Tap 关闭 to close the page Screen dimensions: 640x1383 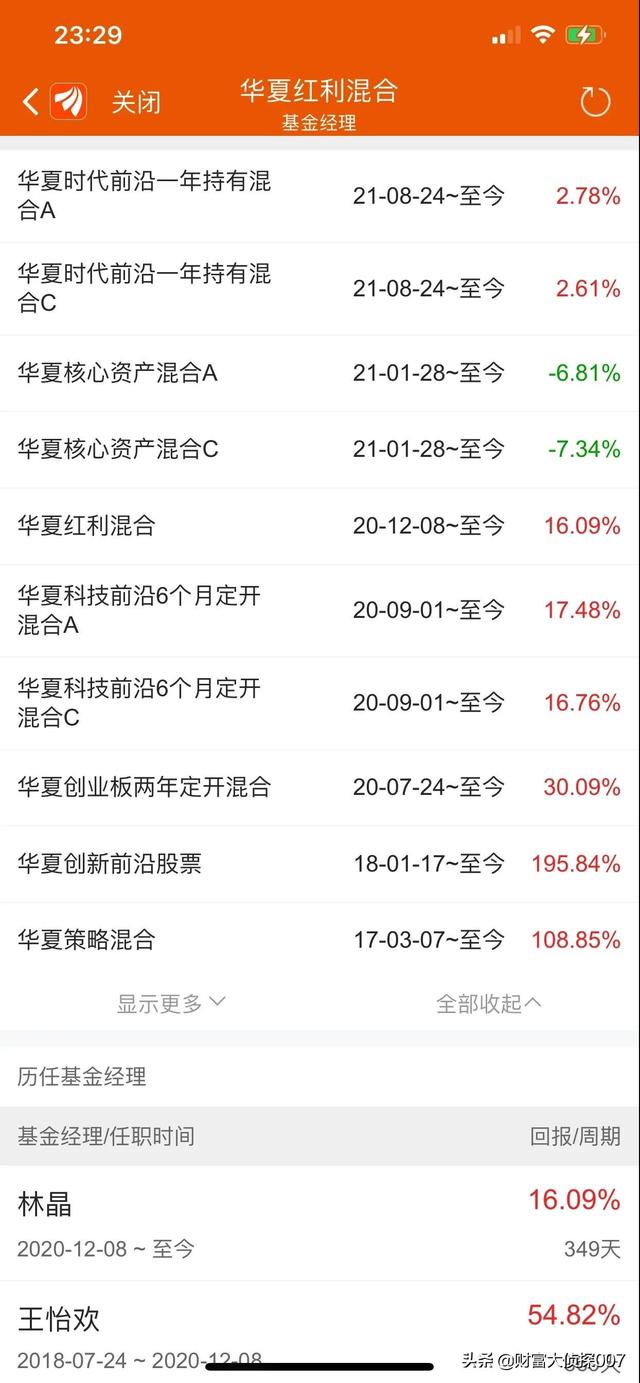point(135,102)
